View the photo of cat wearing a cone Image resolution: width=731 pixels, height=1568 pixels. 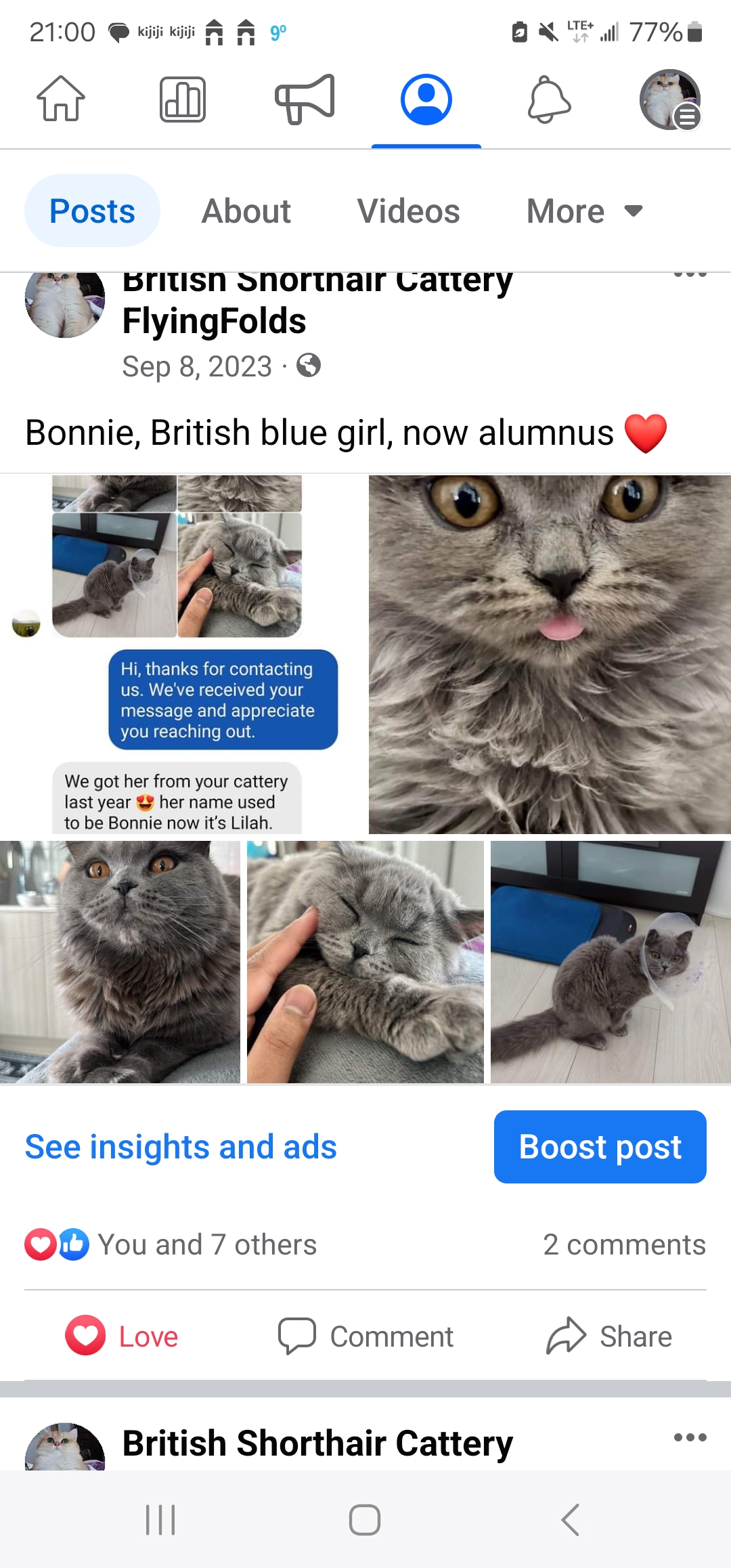[611, 961]
